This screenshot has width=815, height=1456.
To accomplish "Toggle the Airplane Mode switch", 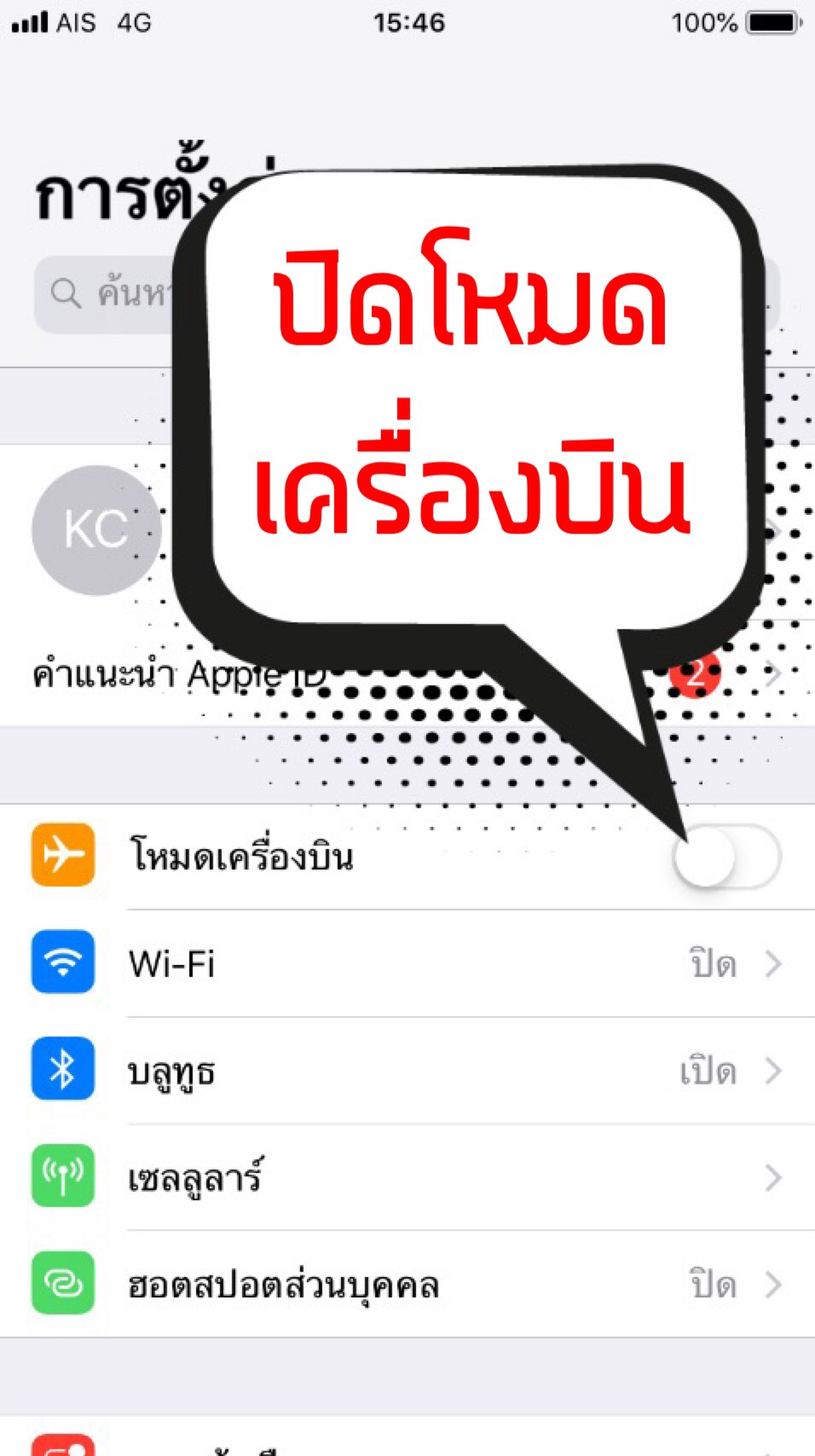I will pos(725,857).
